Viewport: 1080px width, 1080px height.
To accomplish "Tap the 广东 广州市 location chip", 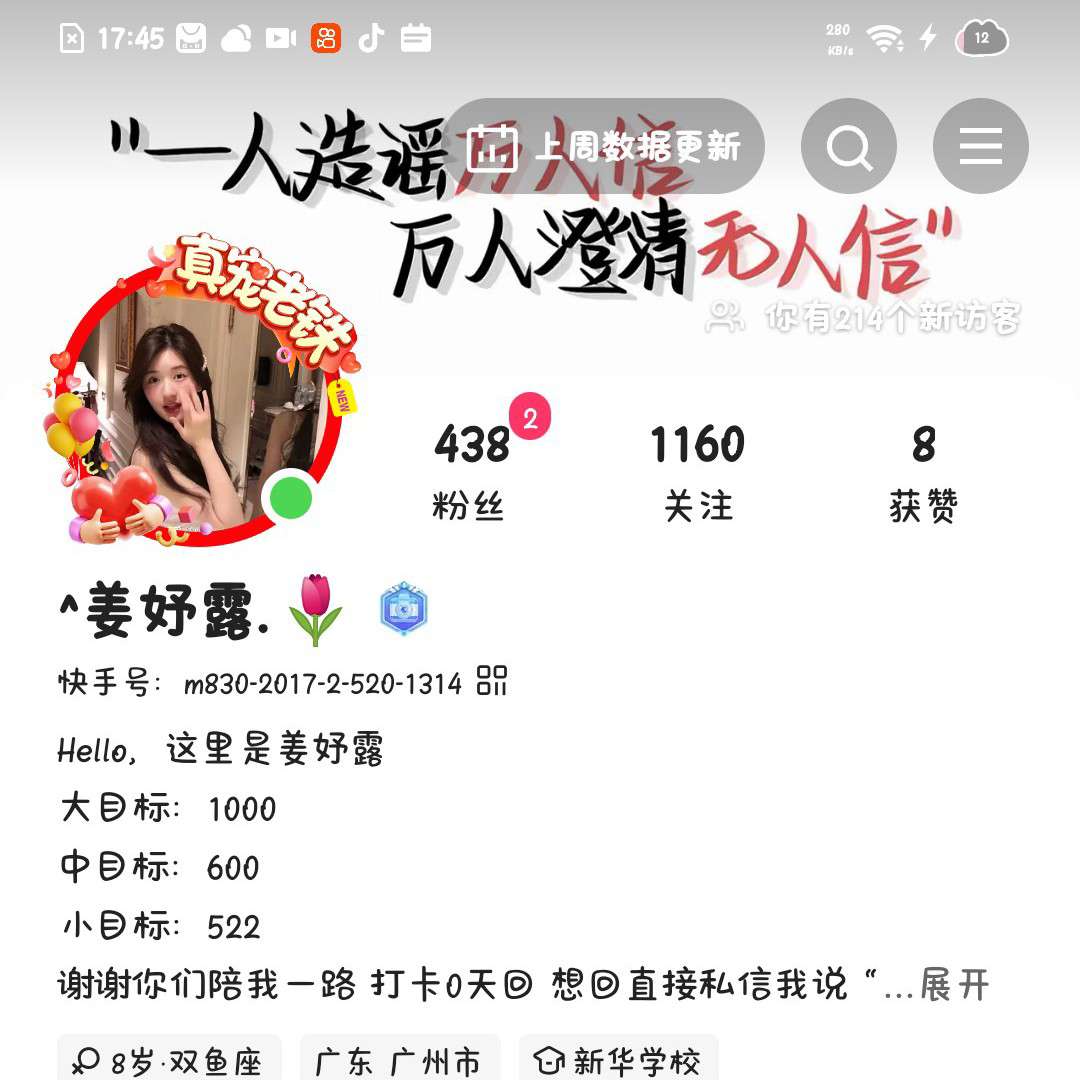I will coord(399,1060).
